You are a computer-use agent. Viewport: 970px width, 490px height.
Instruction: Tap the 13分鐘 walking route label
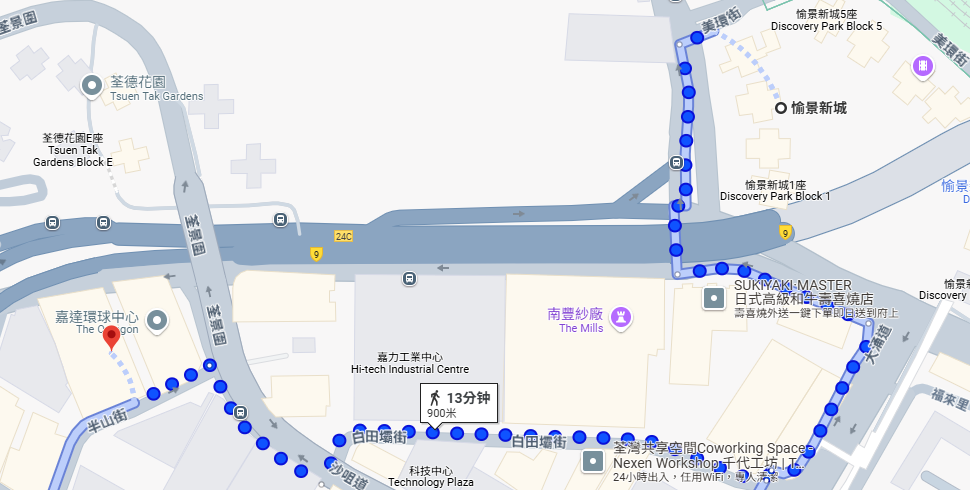[x=460, y=404]
